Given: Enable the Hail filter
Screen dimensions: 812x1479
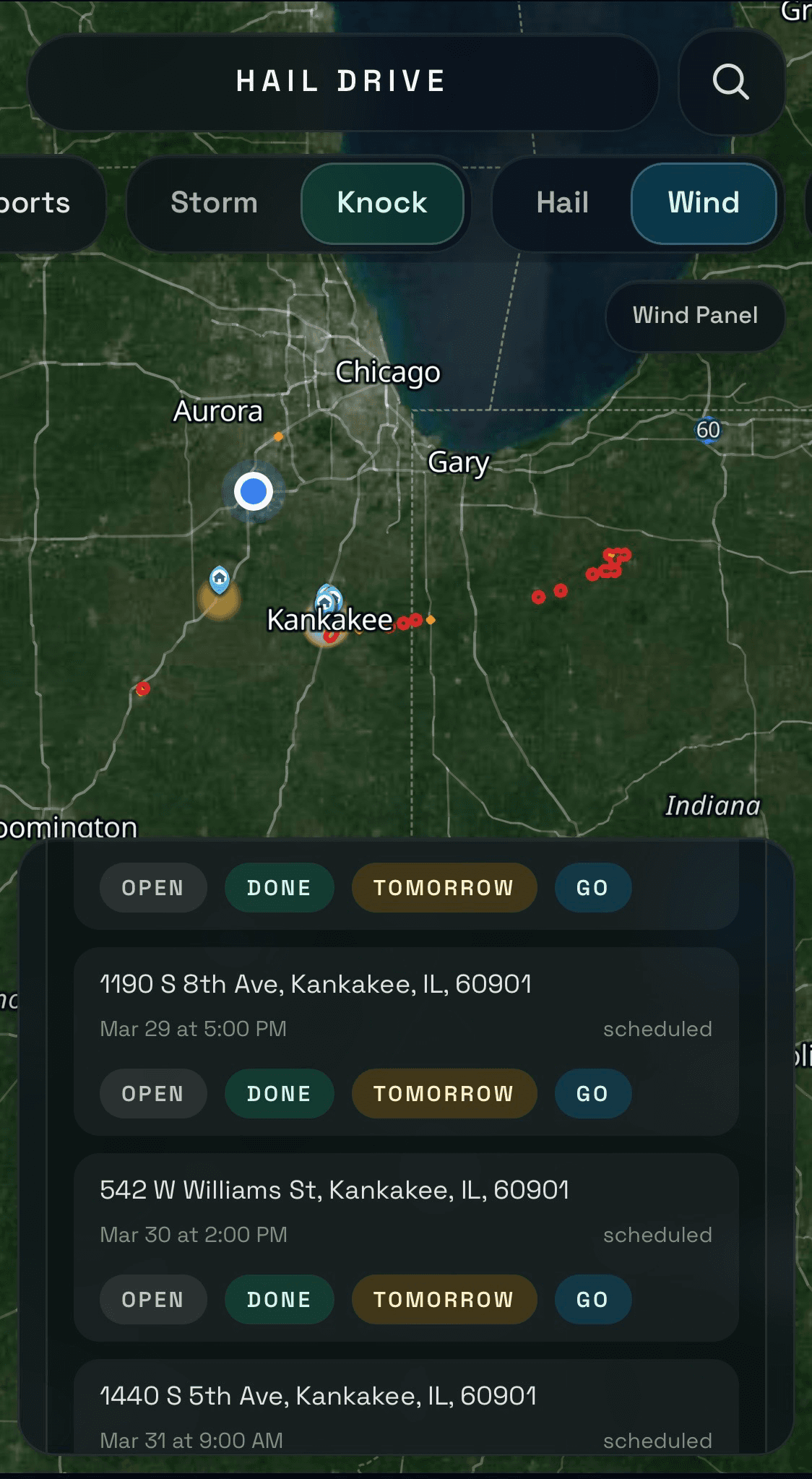Looking at the screenshot, I should 562,203.
